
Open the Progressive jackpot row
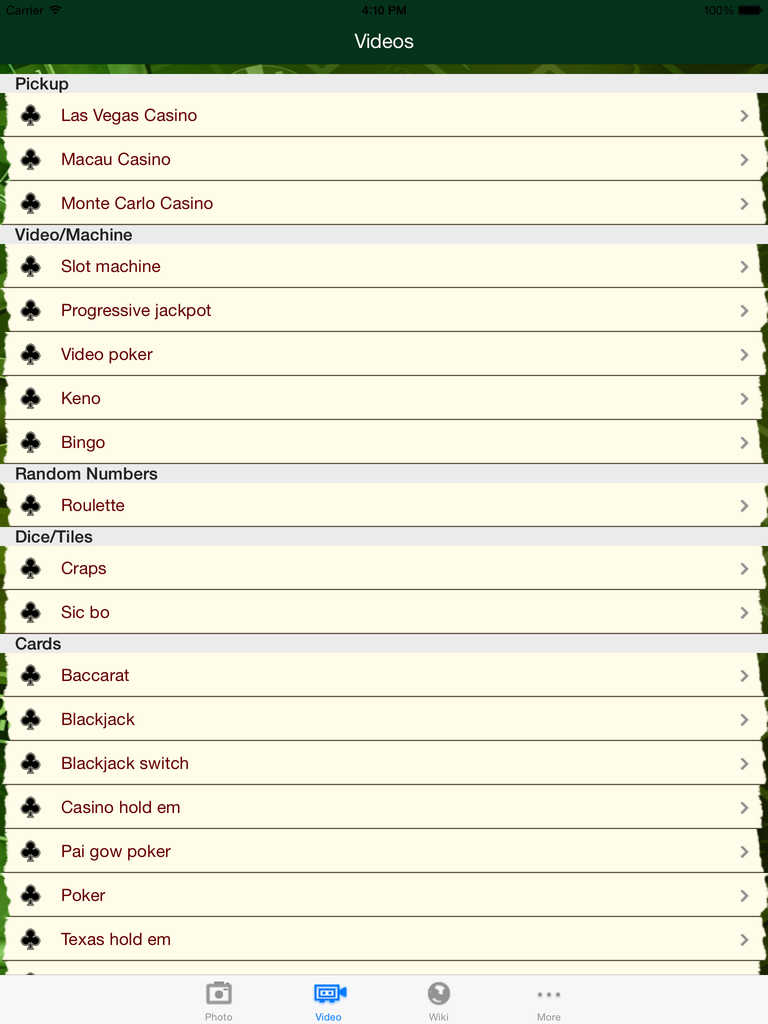coord(384,310)
